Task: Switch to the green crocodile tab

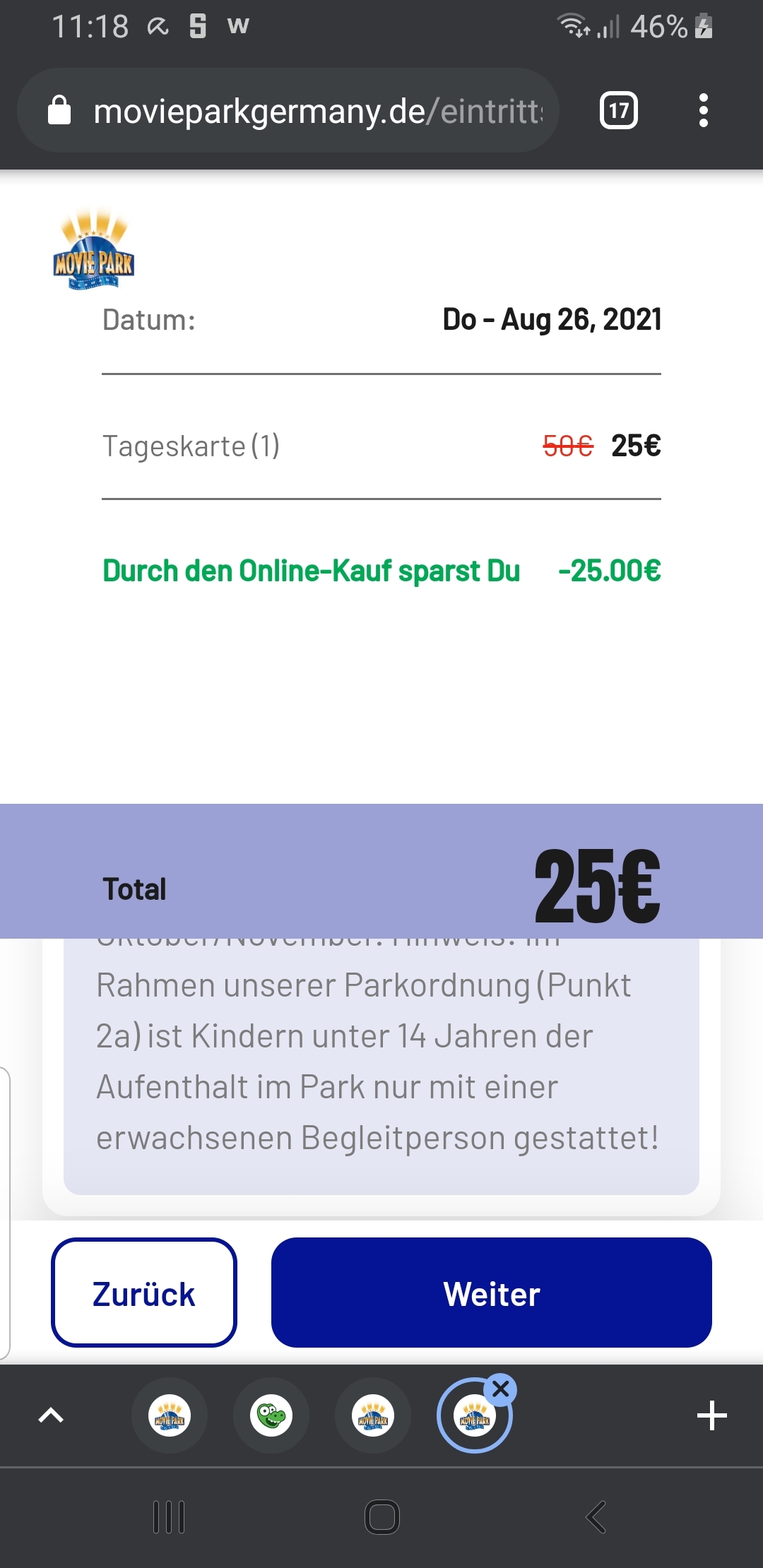Action: pyautogui.click(x=271, y=1415)
